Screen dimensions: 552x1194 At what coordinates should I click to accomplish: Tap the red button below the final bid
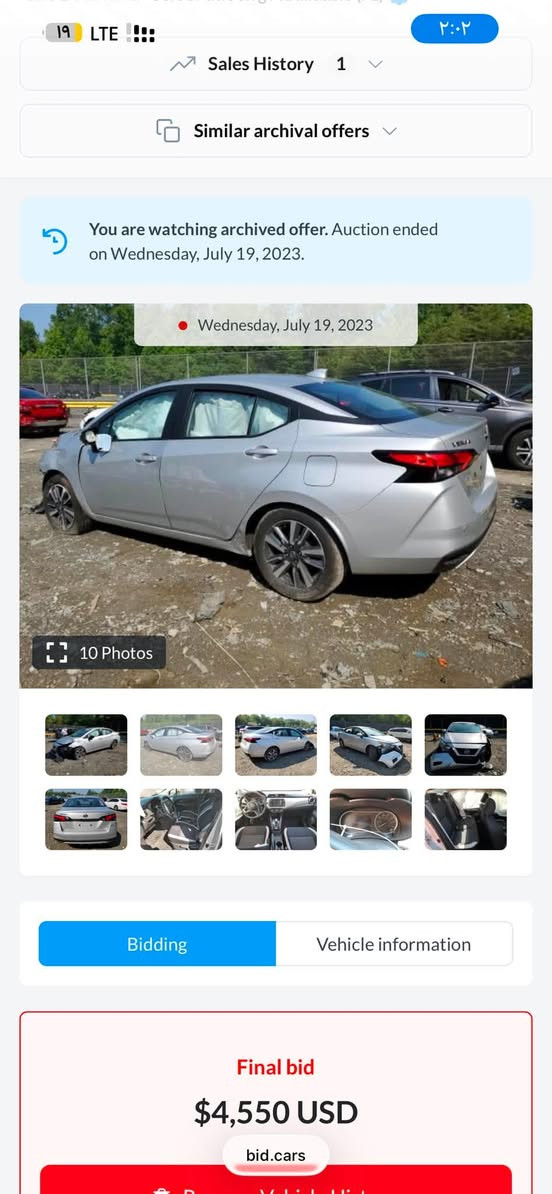coord(276,1180)
